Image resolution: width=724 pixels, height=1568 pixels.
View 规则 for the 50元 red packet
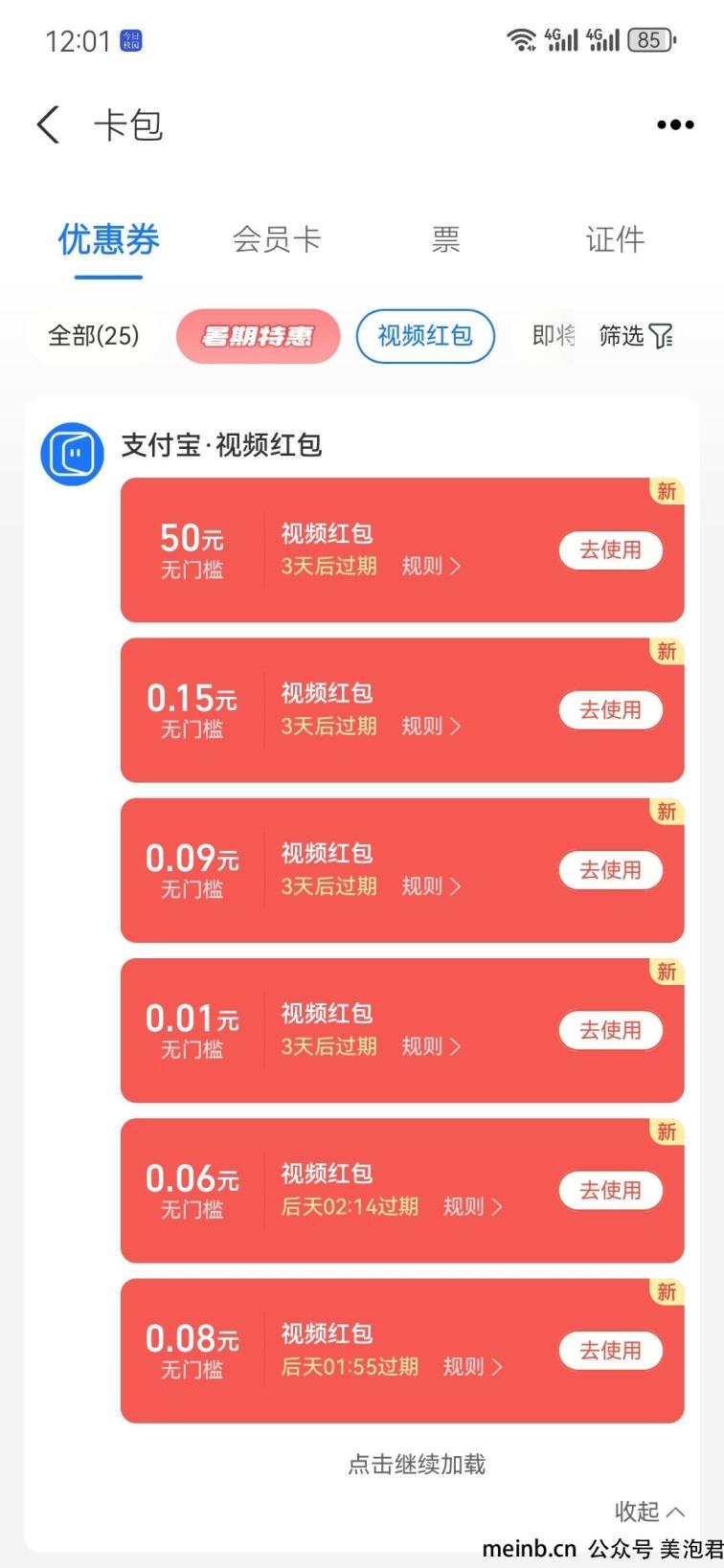[431, 567]
